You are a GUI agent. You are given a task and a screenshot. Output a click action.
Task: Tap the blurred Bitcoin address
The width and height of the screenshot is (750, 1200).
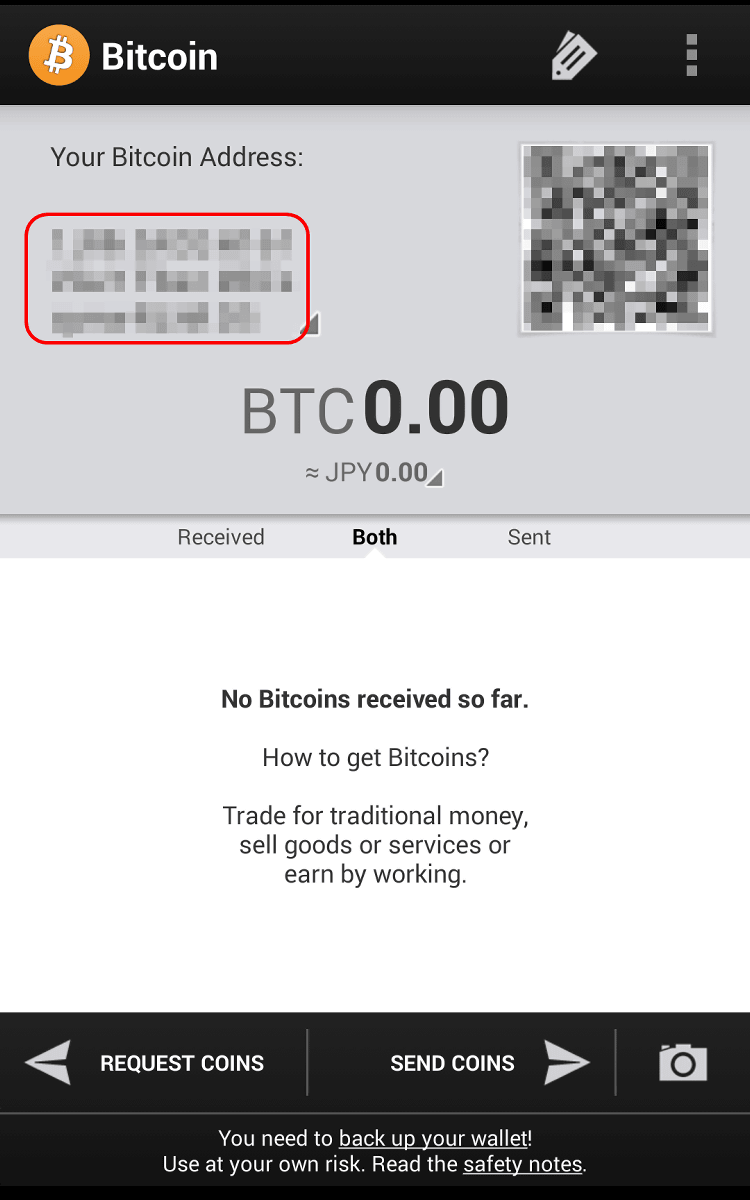tap(167, 278)
